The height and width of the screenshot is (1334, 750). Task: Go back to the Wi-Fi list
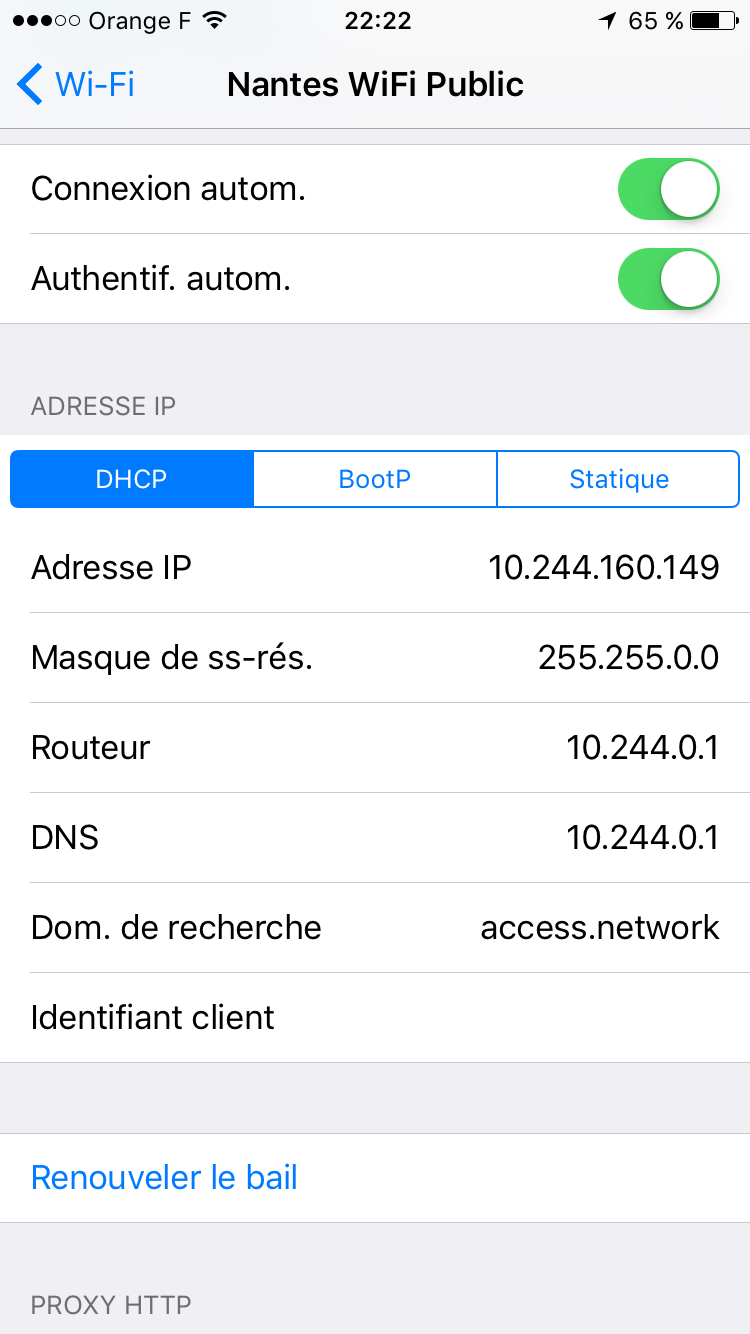tap(76, 84)
